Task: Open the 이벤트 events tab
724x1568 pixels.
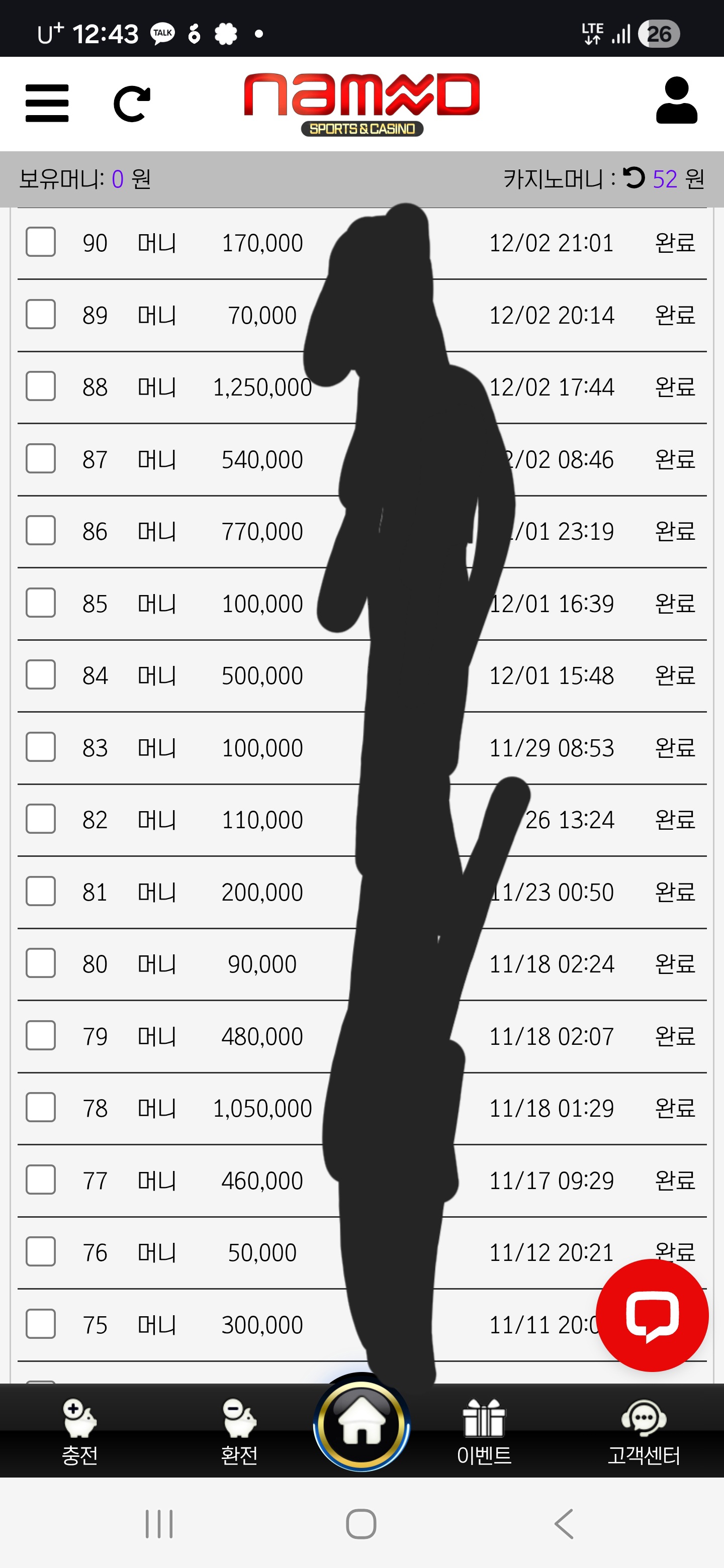Action: click(x=484, y=1432)
